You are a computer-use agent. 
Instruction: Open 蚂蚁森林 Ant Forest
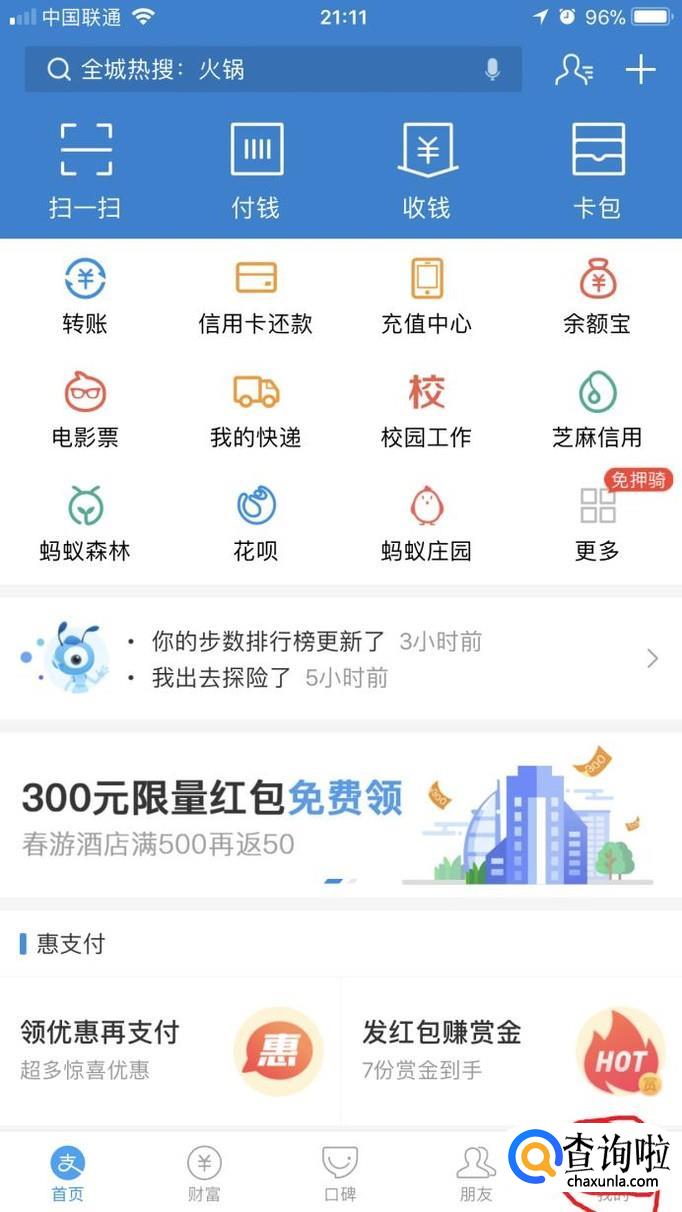click(85, 522)
